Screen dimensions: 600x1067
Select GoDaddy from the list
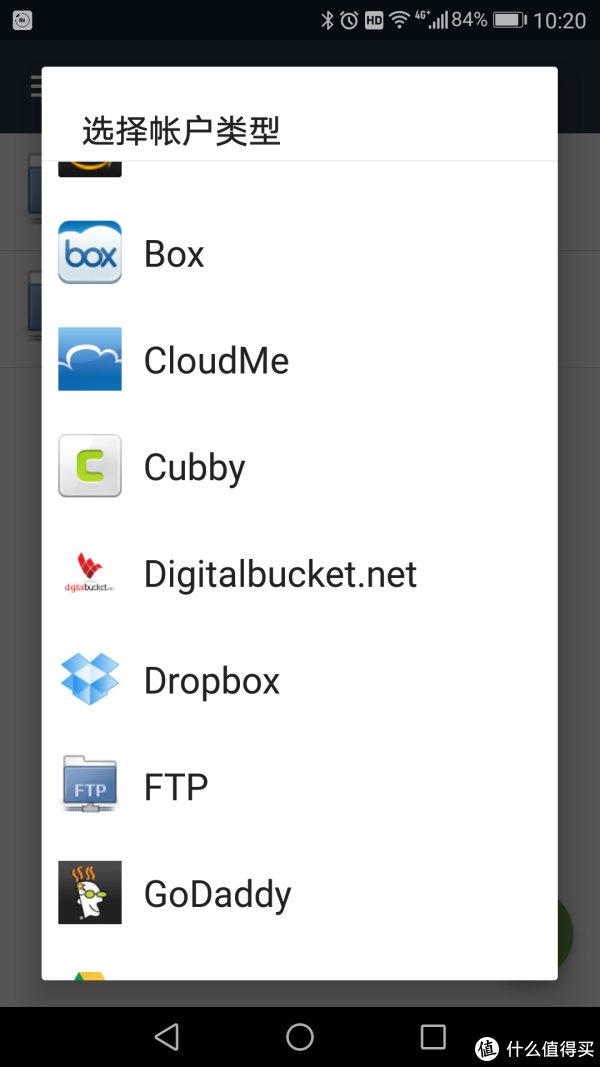point(299,893)
